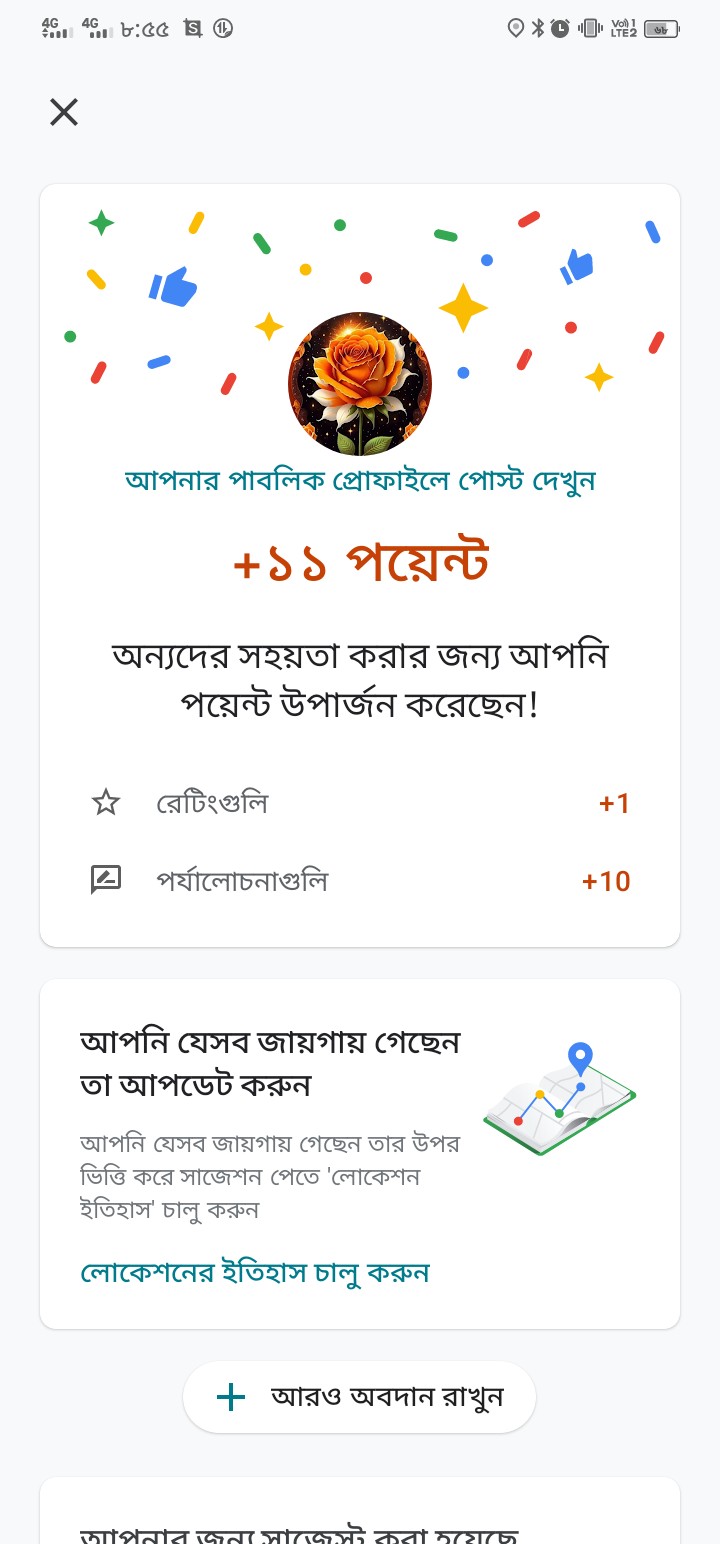Tap 'লোকেশনের ইতিহাস চালু করুন' link
The width and height of the screenshot is (720, 1544).
pyautogui.click(x=255, y=1273)
